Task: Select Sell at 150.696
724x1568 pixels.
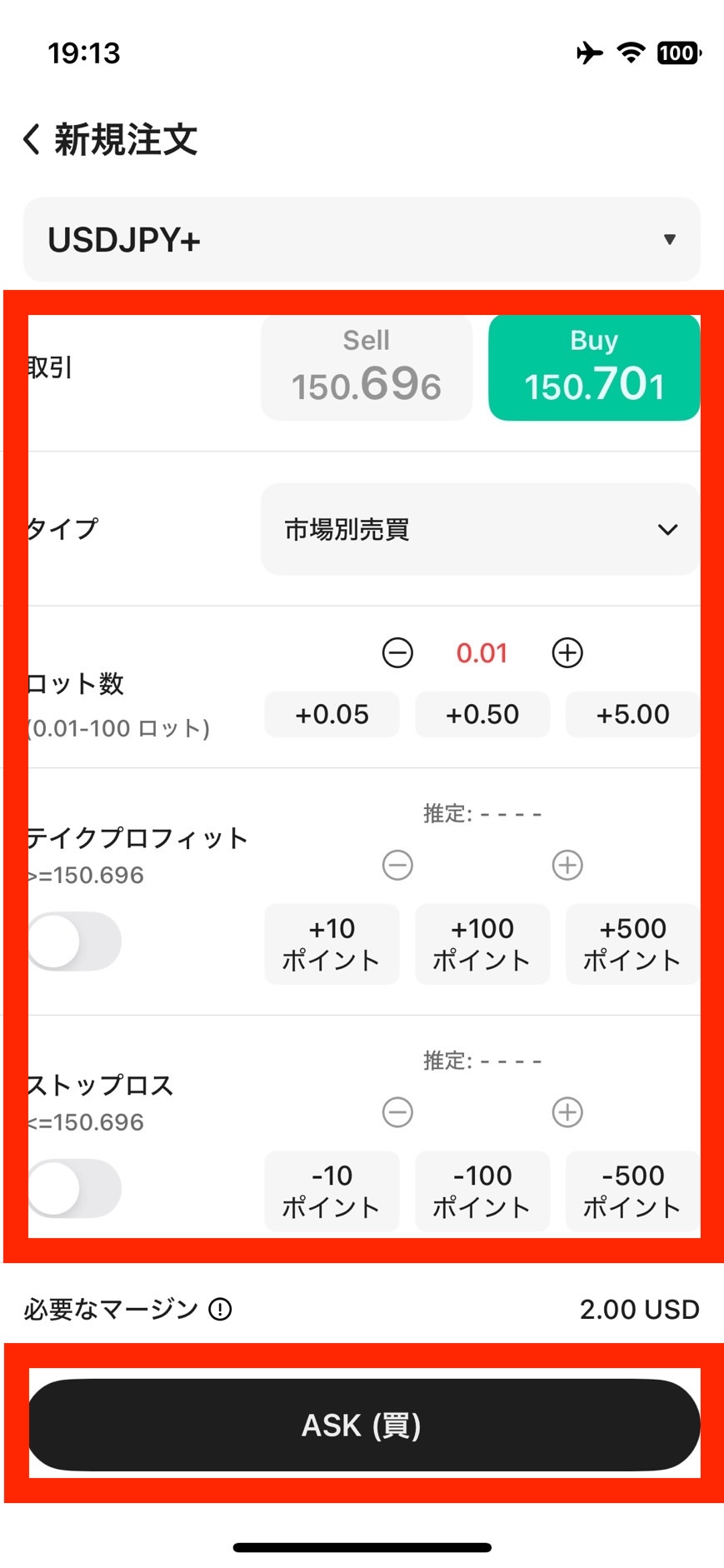Action: click(x=367, y=367)
